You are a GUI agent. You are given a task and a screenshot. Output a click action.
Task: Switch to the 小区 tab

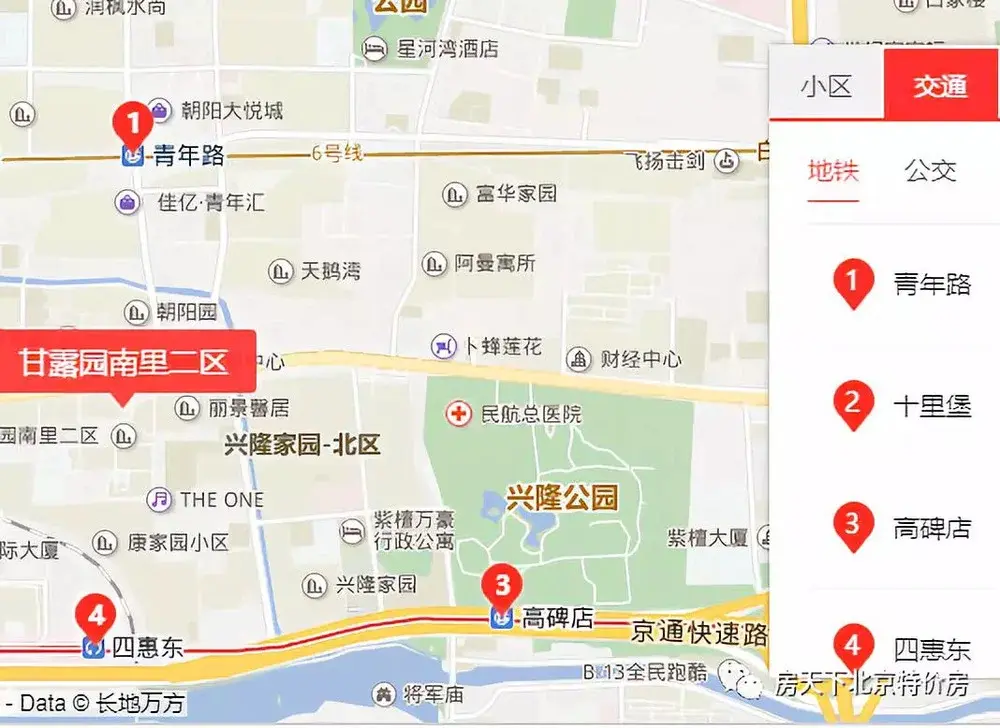(x=826, y=86)
